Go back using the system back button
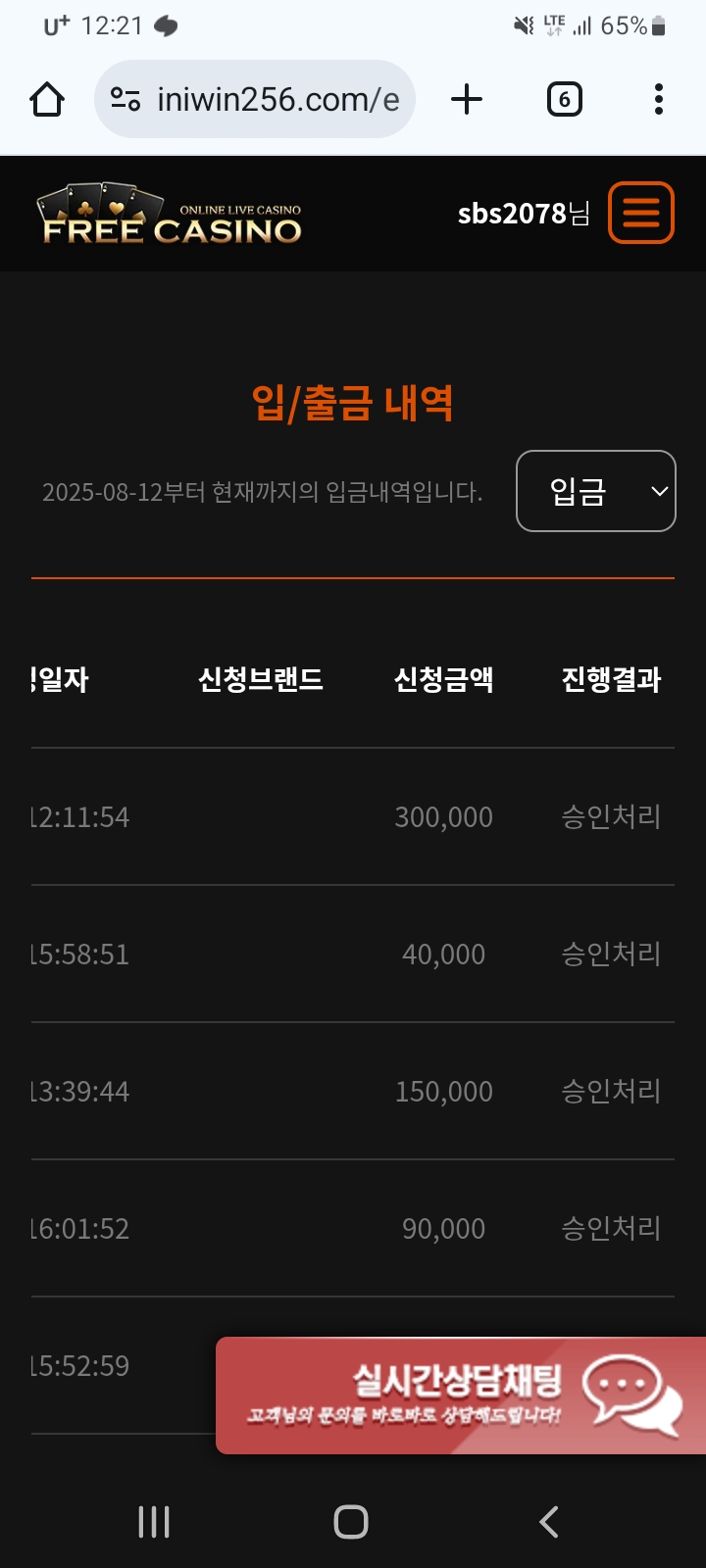Screen dimensions: 706x1568 click(549, 1521)
